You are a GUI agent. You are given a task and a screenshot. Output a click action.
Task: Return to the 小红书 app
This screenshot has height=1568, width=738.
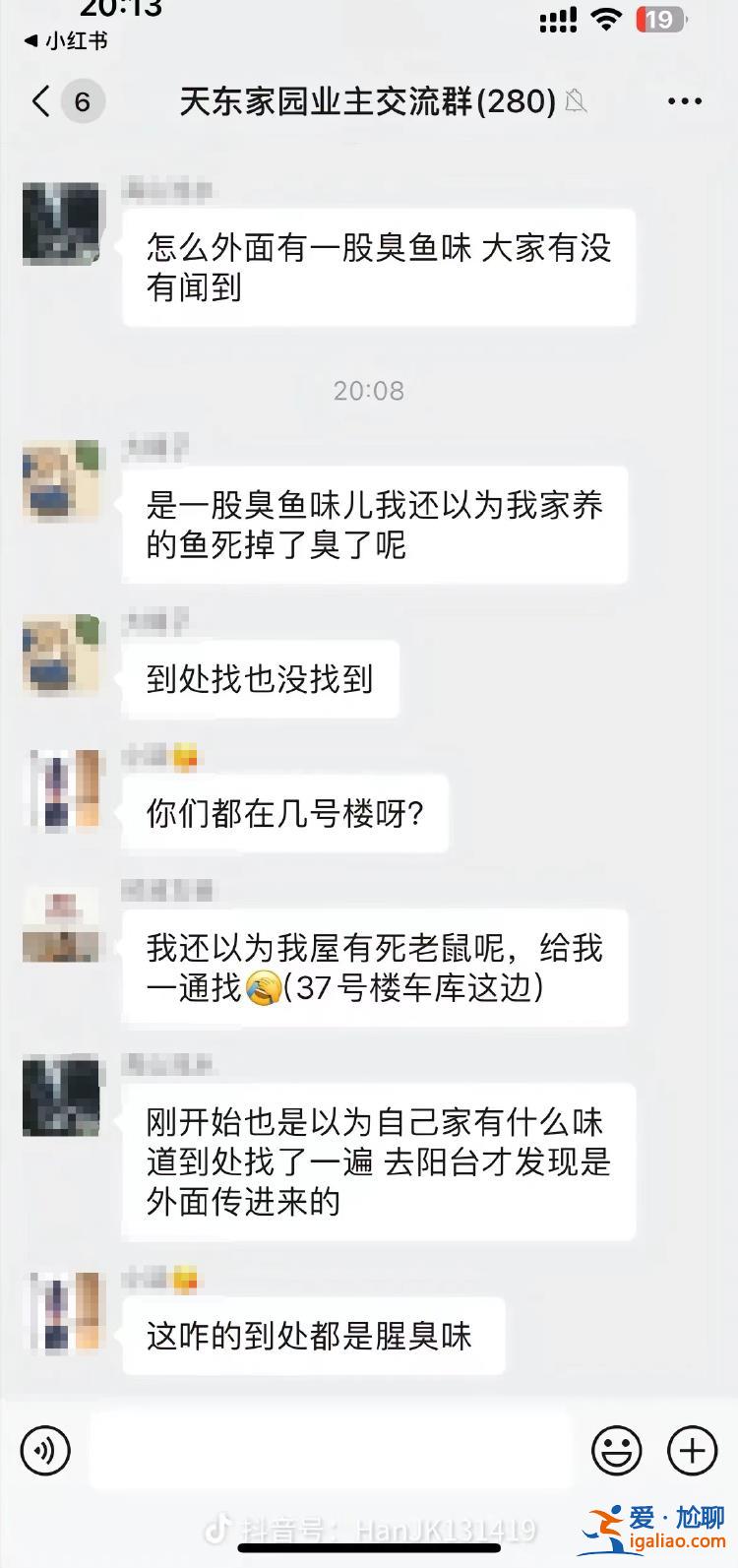65,41
